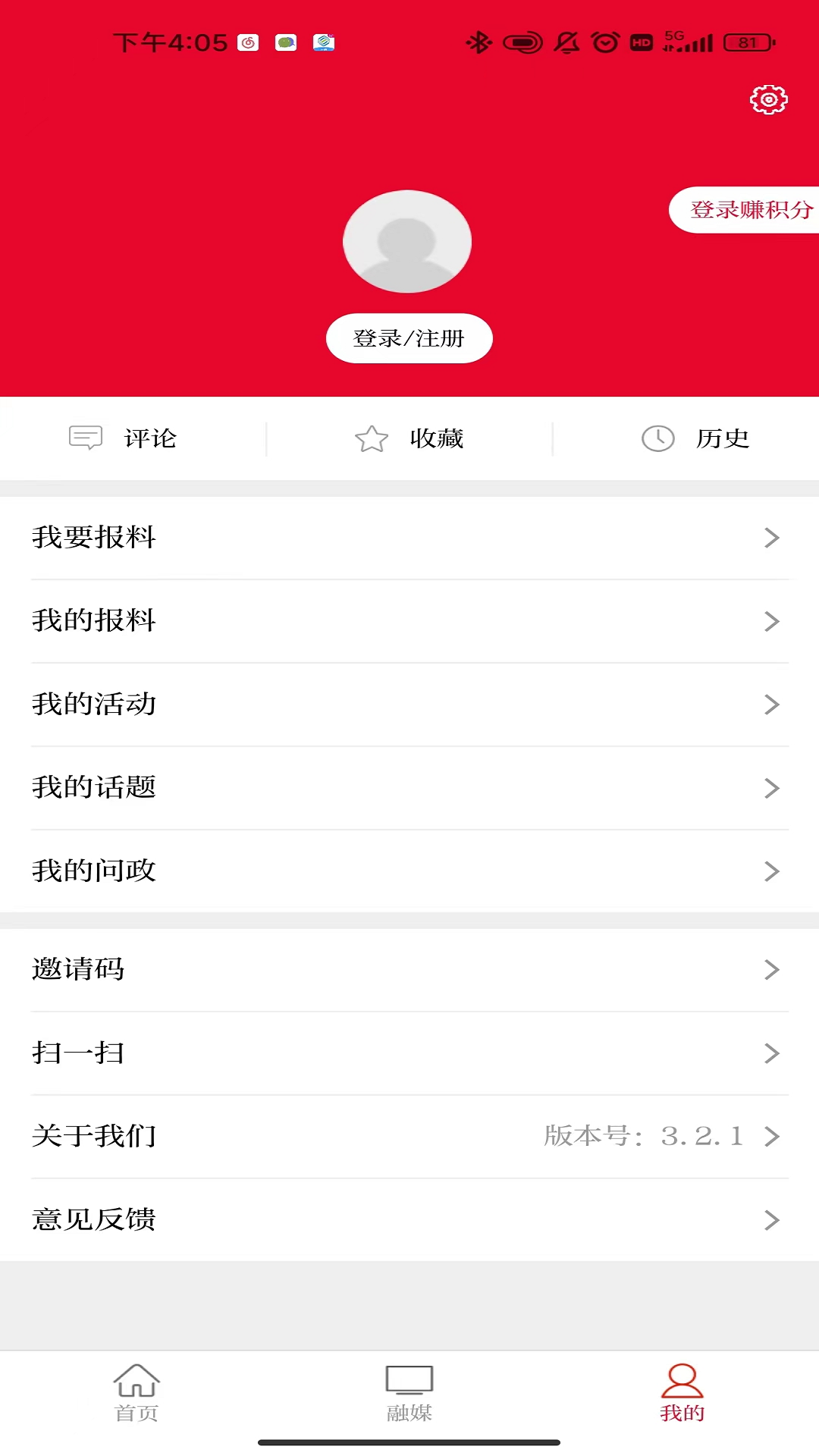Open the settings gear icon

[768, 99]
